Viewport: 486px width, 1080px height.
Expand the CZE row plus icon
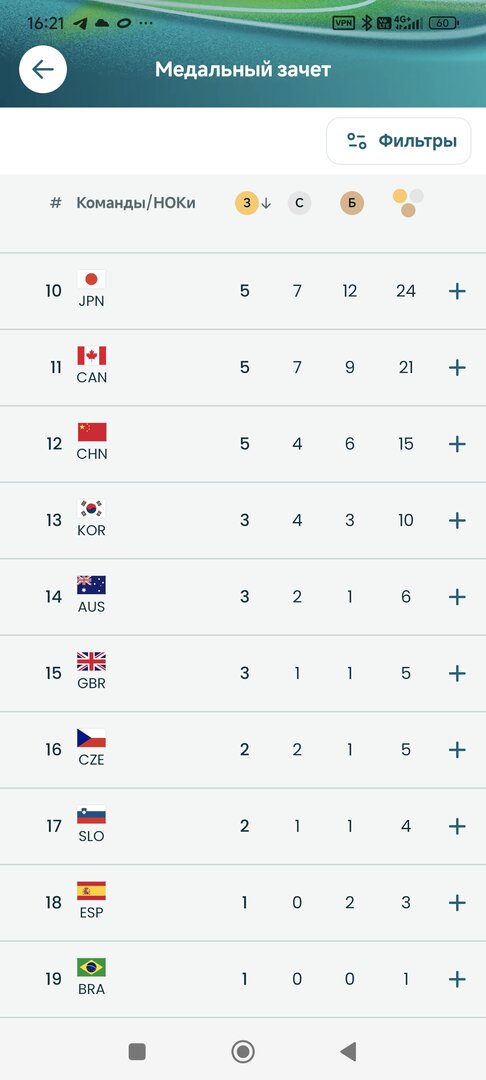pyautogui.click(x=457, y=750)
